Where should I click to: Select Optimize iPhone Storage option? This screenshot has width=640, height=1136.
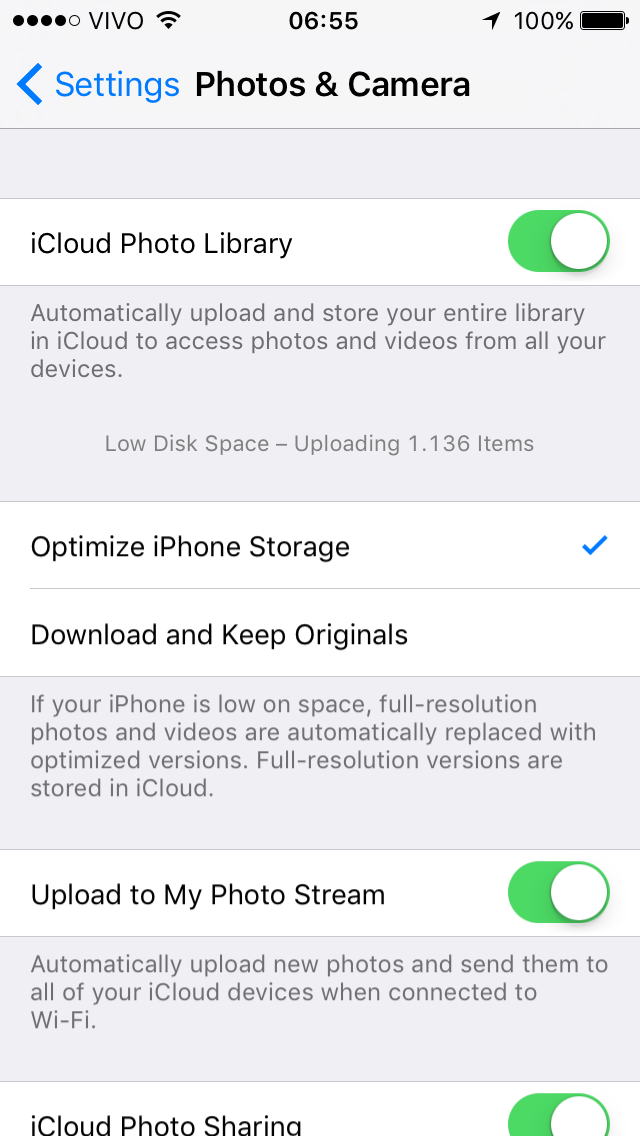320,546
